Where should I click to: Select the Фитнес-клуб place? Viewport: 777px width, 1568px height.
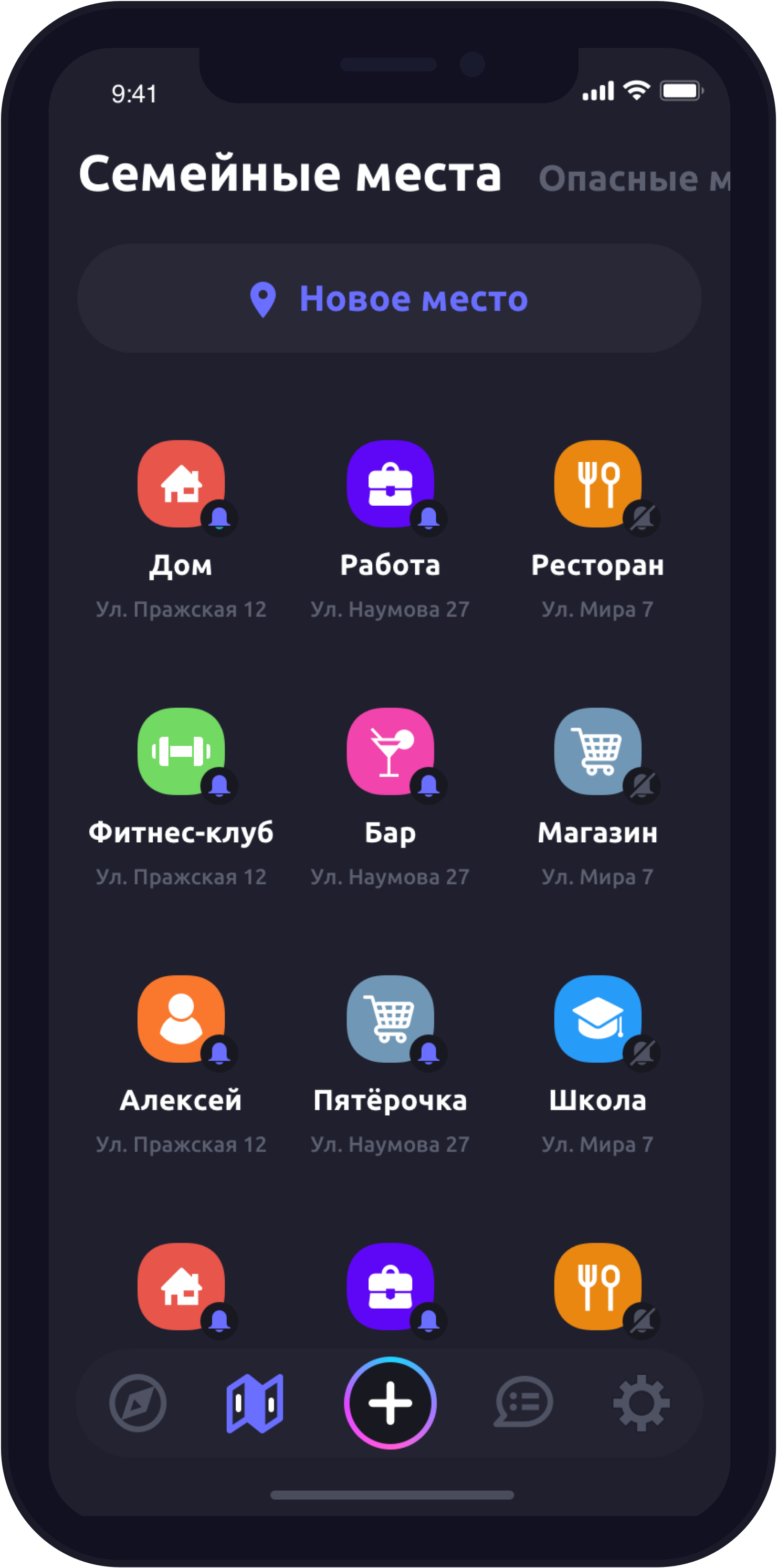click(x=181, y=752)
